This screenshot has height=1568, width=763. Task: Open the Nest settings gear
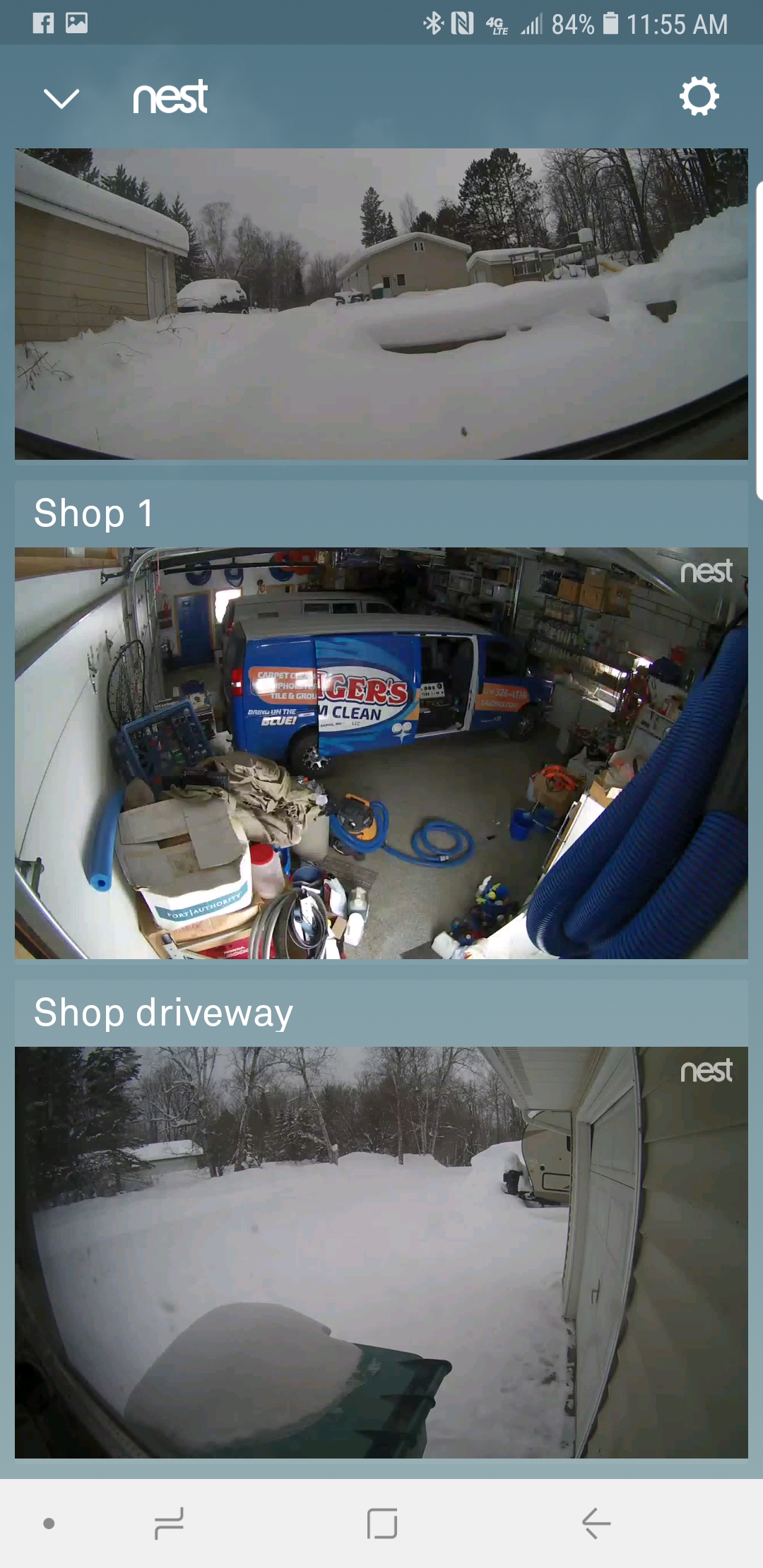click(x=699, y=97)
